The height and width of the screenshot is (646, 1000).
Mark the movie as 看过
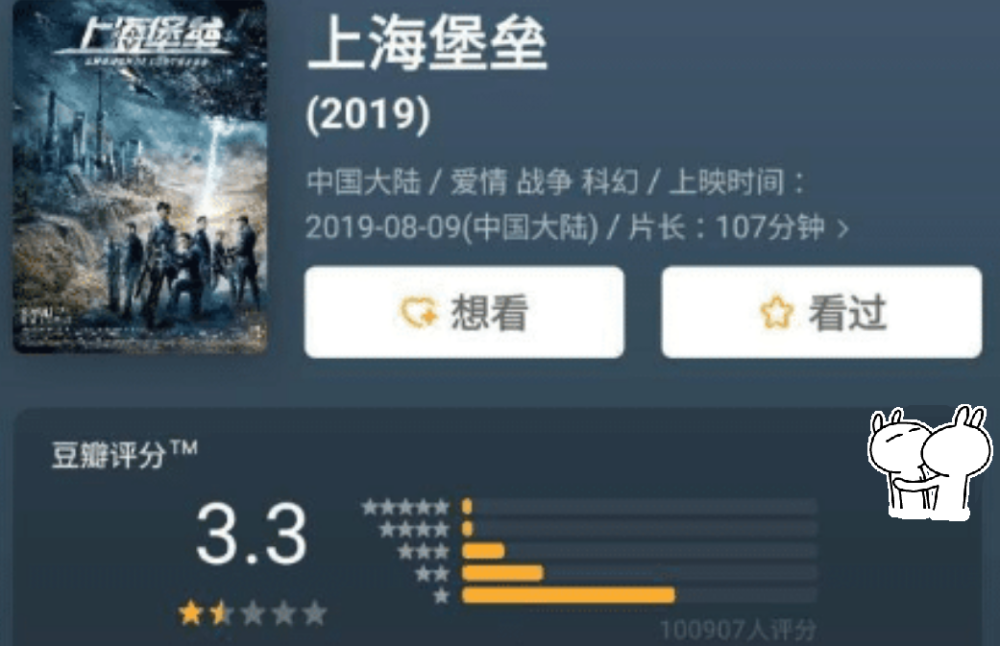pyautogui.click(x=821, y=313)
